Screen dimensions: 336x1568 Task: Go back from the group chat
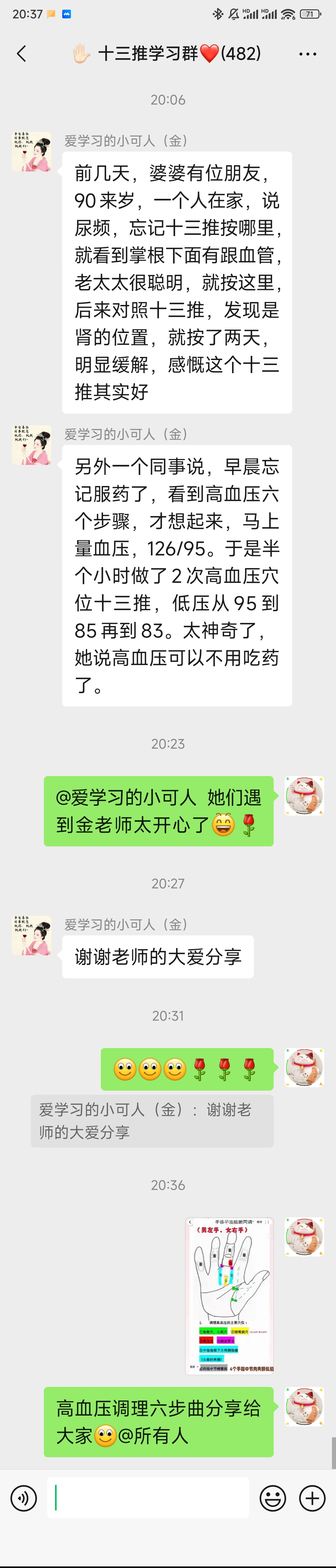[22, 54]
